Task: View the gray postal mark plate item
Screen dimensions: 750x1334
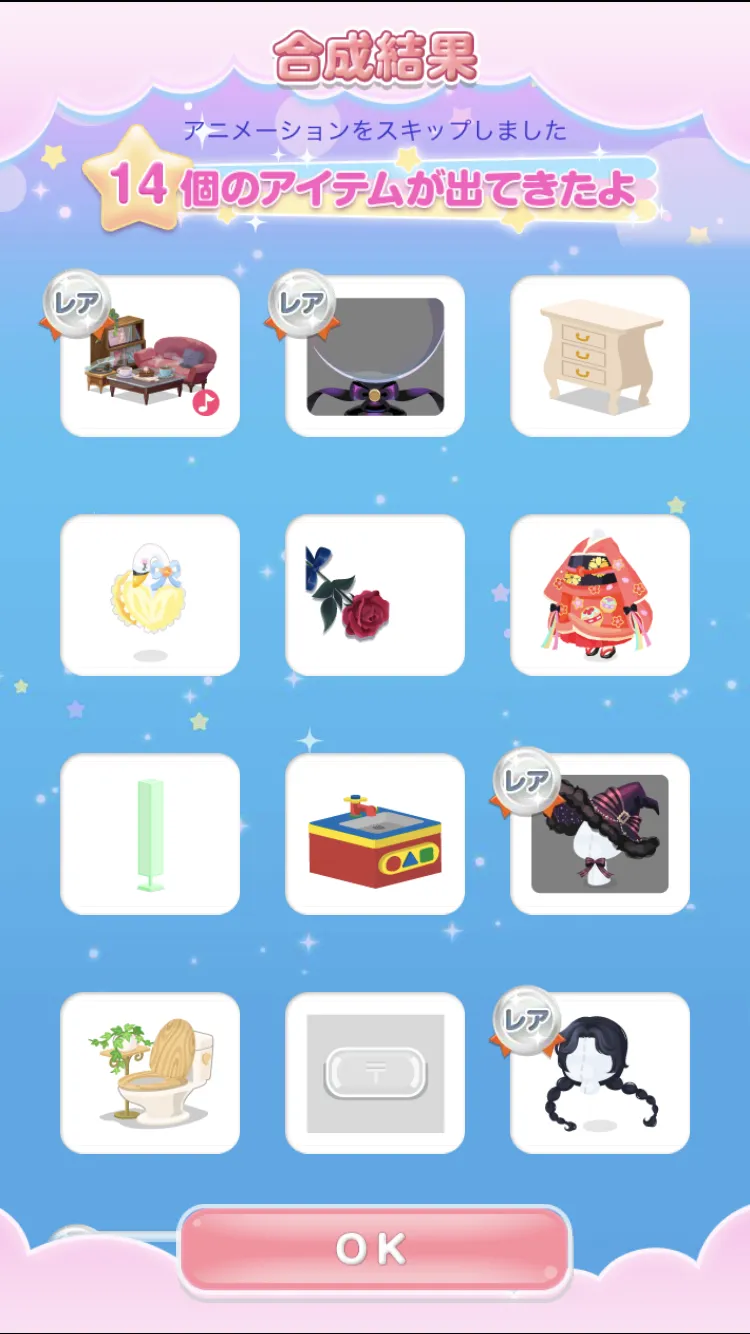Action: coord(375,1073)
